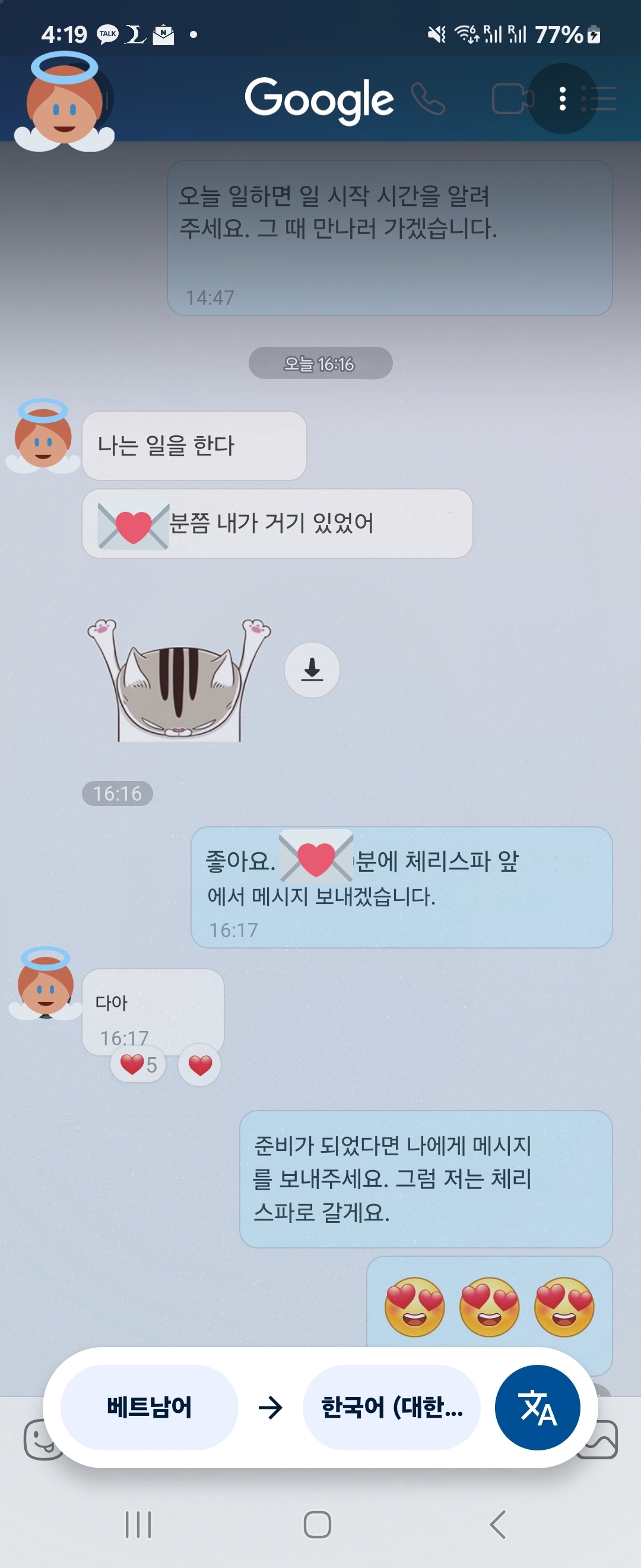Open the cat sticker image

179,681
